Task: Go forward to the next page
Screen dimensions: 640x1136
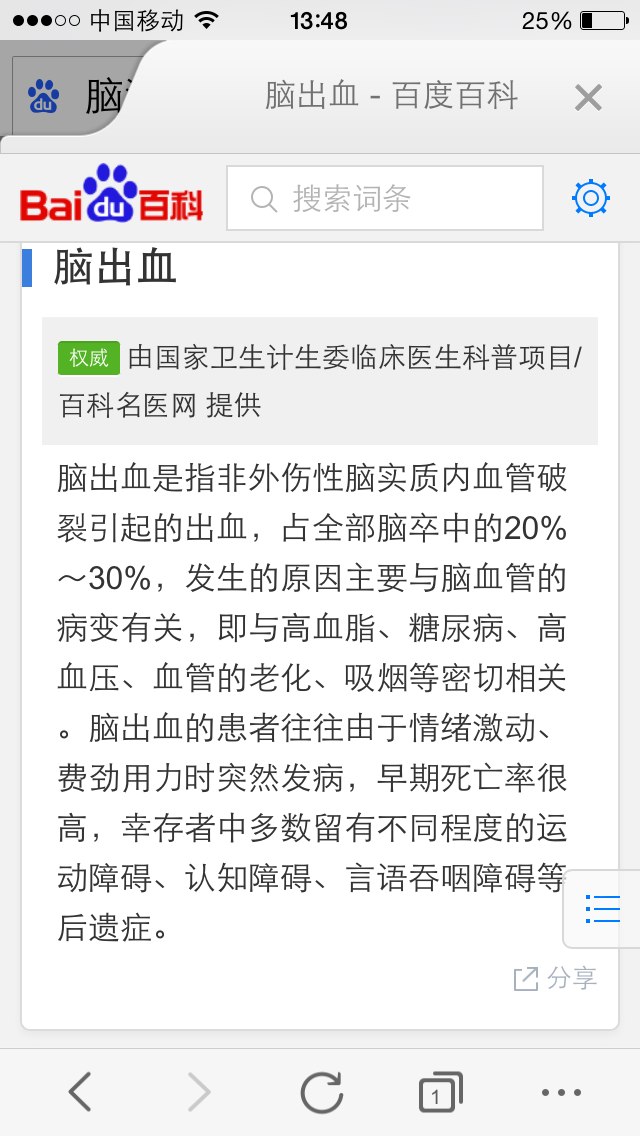Action: click(199, 1092)
